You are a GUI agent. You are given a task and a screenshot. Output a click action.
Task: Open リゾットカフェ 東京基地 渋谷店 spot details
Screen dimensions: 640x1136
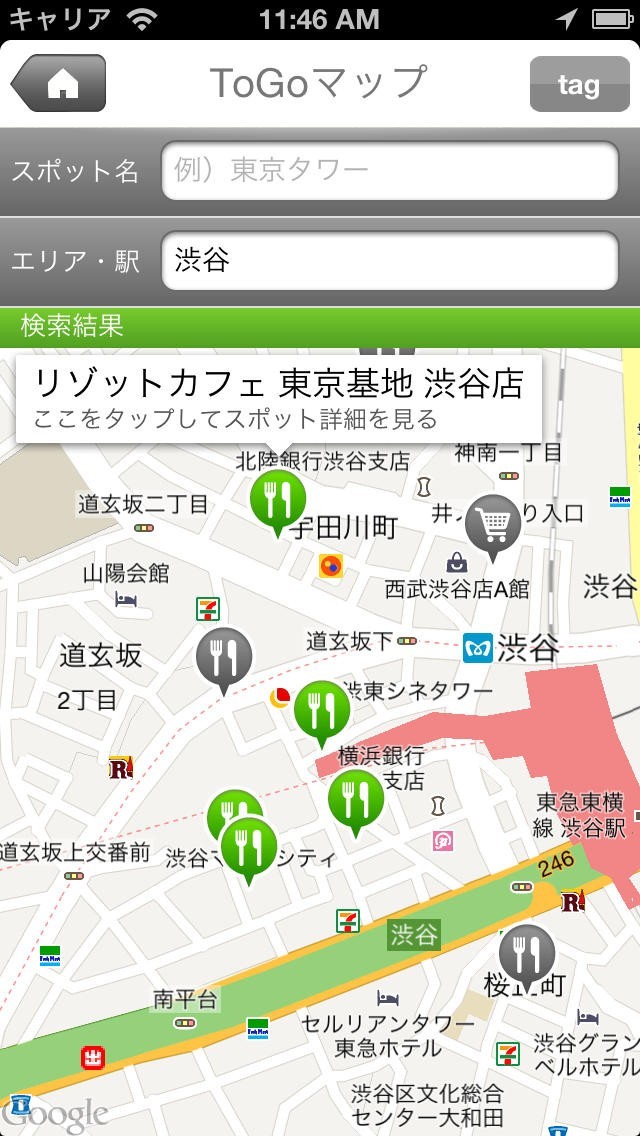tap(279, 397)
